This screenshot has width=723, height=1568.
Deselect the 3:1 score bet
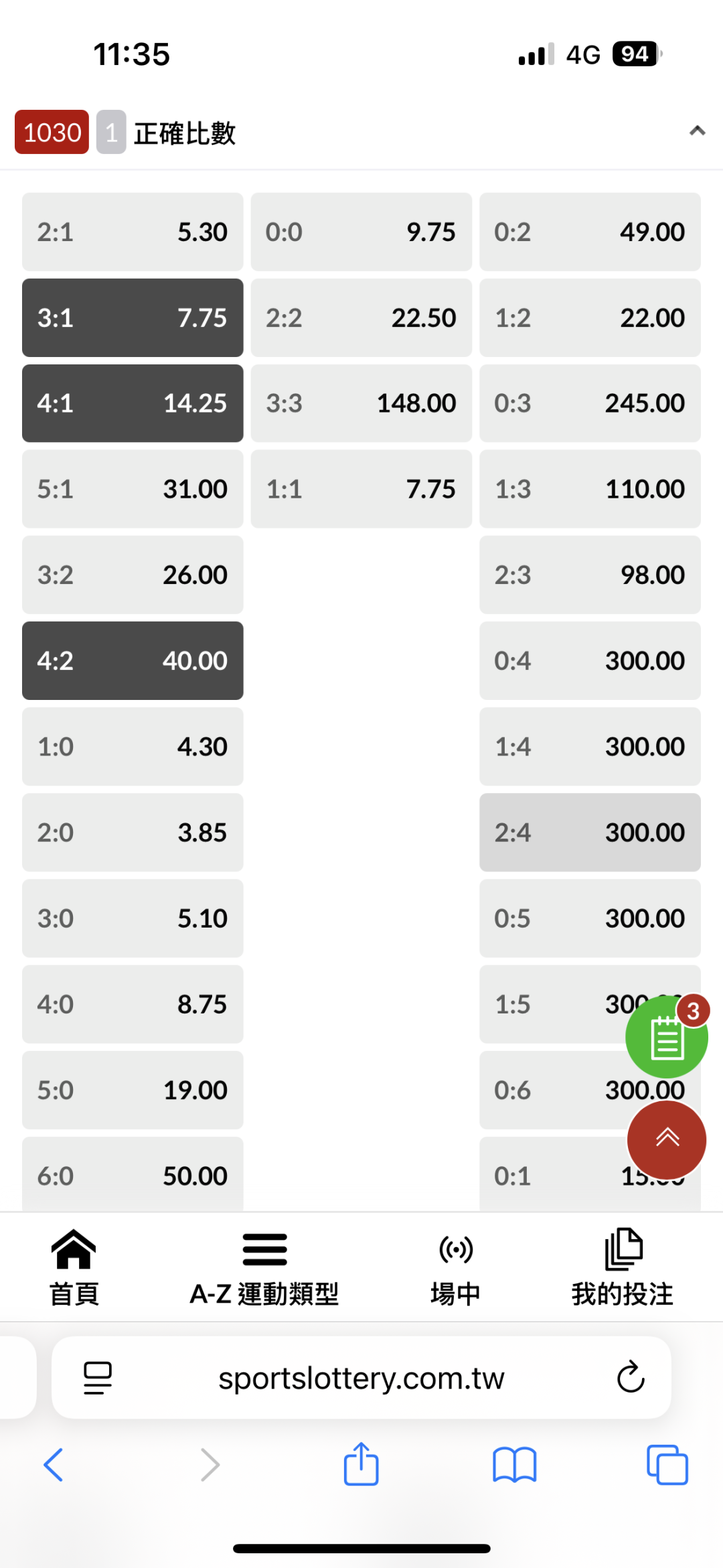pyautogui.click(x=133, y=317)
